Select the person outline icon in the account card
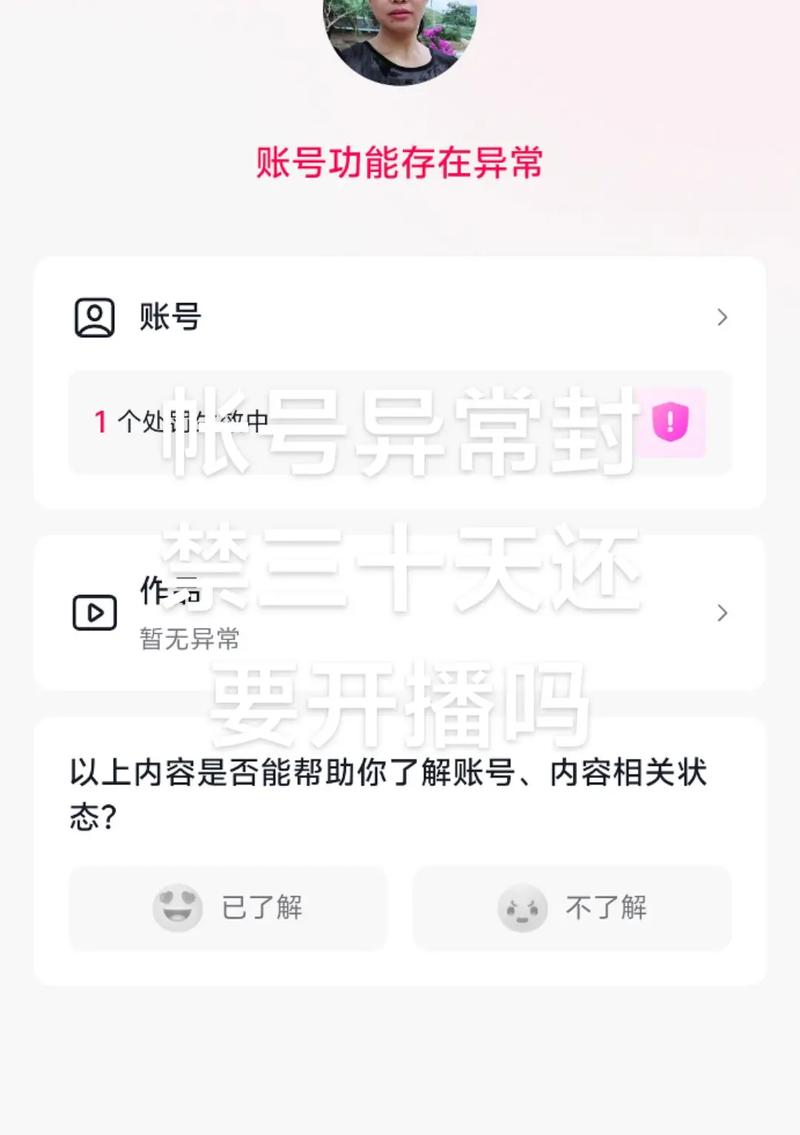The width and height of the screenshot is (800, 1135). point(94,317)
